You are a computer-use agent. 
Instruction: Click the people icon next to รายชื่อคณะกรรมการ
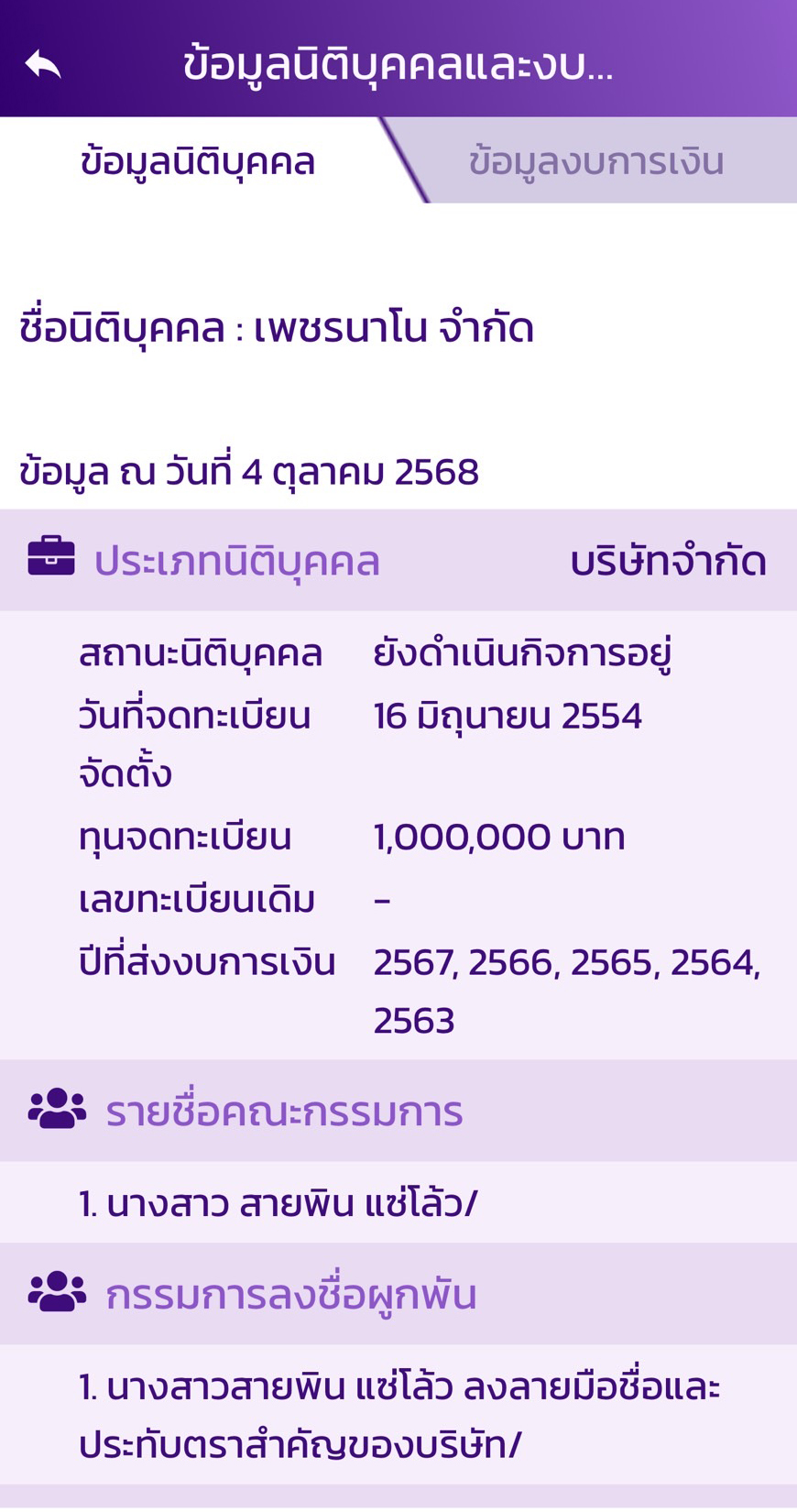[x=55, y=1112]
